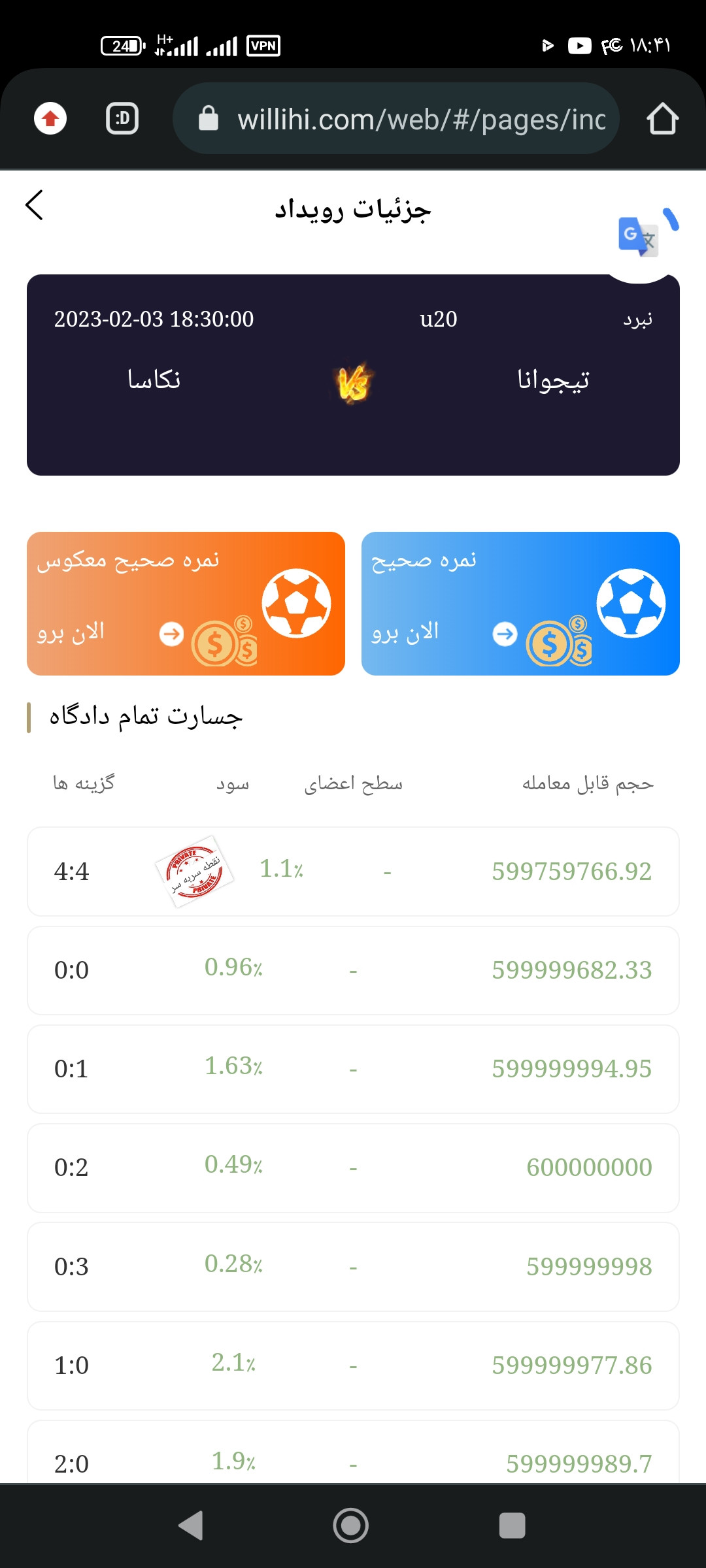The height and width of the screenshot is (1568, 706).
Task: Open the browser home page icon
Action: [x=662, y=119]
